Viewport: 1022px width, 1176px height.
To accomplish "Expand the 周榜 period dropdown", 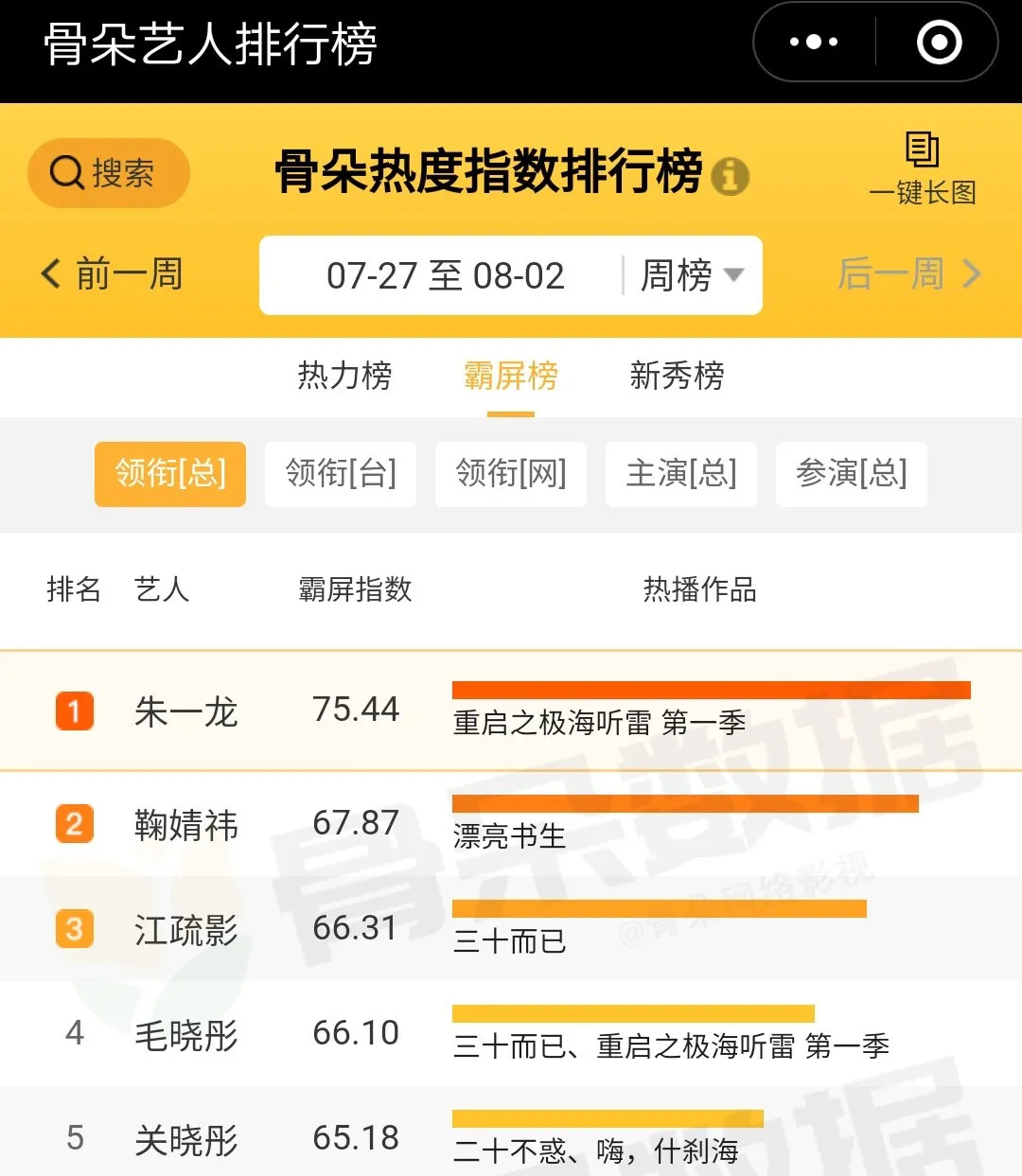I will [x=692, y=275].
